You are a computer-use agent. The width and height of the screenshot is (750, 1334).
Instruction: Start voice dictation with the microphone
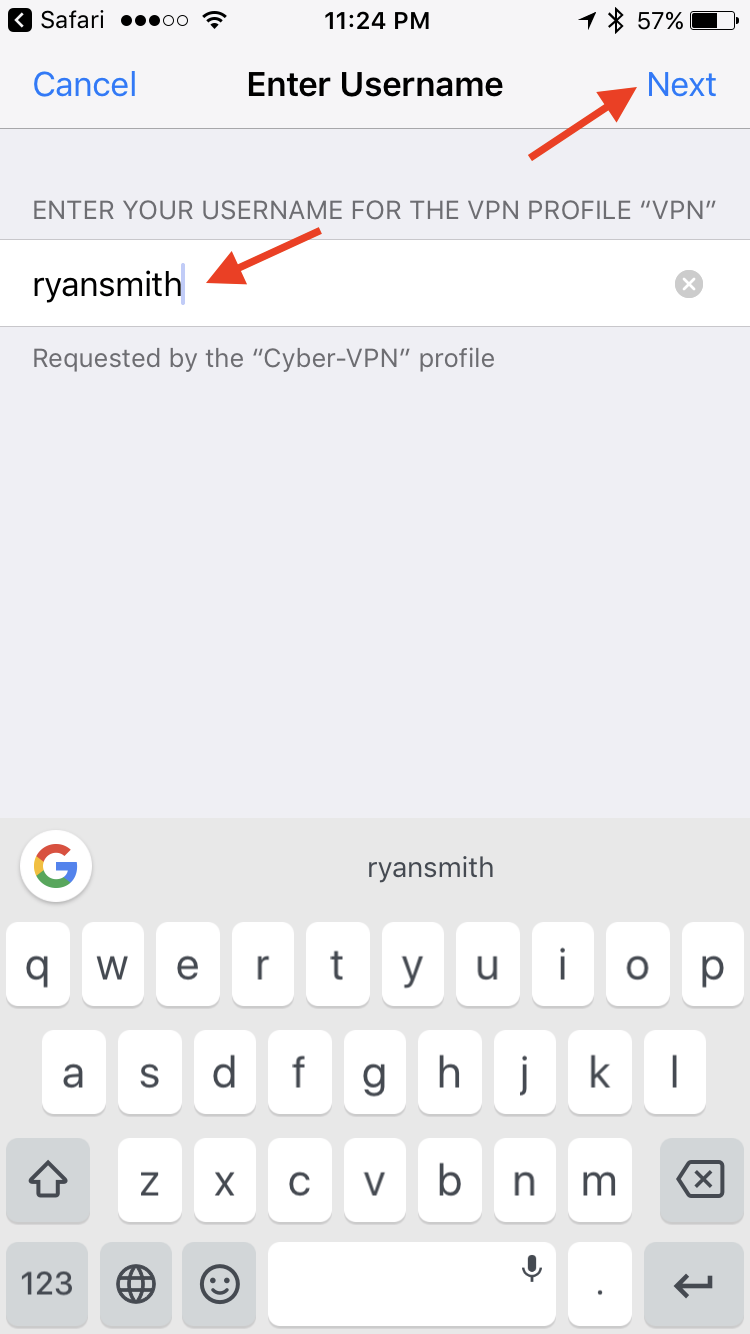tap(531, 1268)
